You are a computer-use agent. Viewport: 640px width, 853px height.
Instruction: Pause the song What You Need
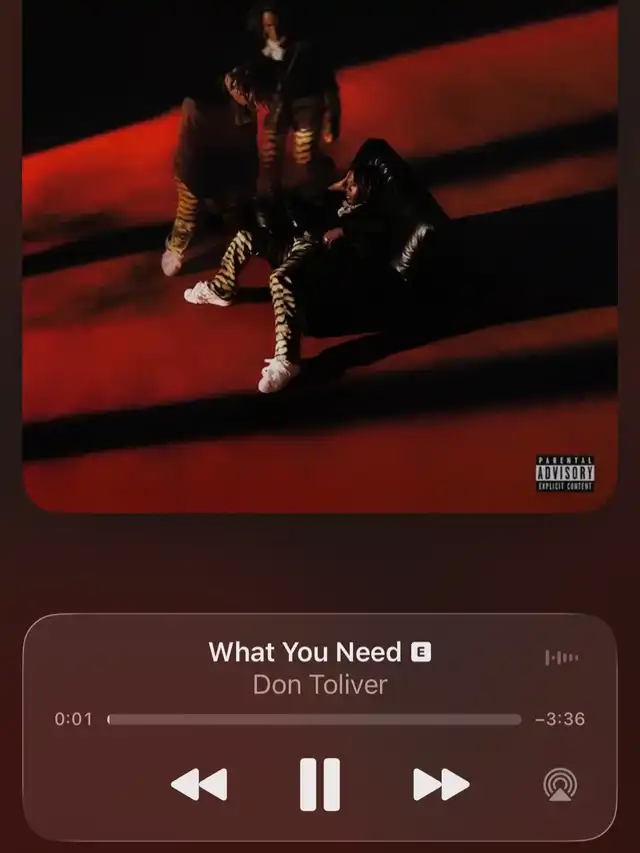click(320, 784)
